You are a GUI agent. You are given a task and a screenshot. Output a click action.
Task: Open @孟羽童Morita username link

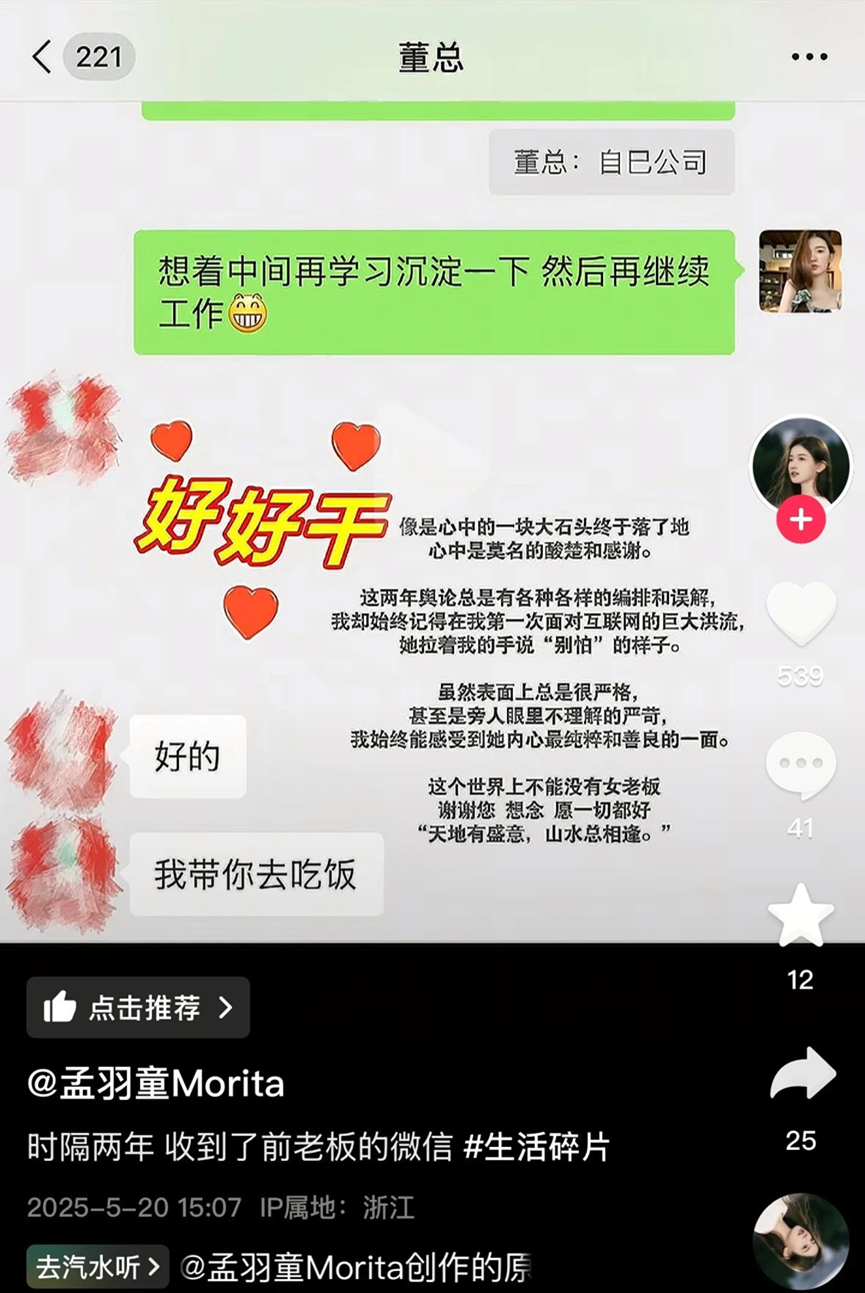point(156,1083)
